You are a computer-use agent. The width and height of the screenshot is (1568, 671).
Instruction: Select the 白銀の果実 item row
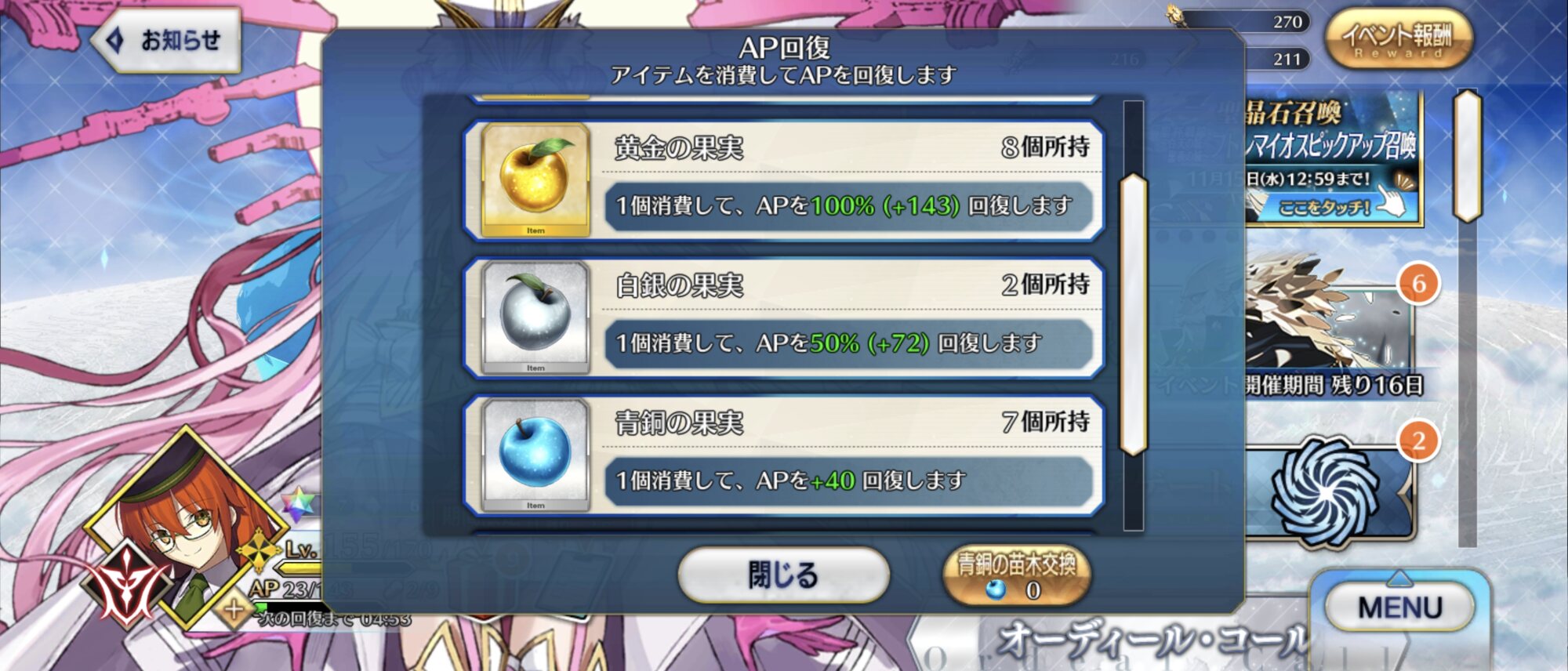coord(784,317)
